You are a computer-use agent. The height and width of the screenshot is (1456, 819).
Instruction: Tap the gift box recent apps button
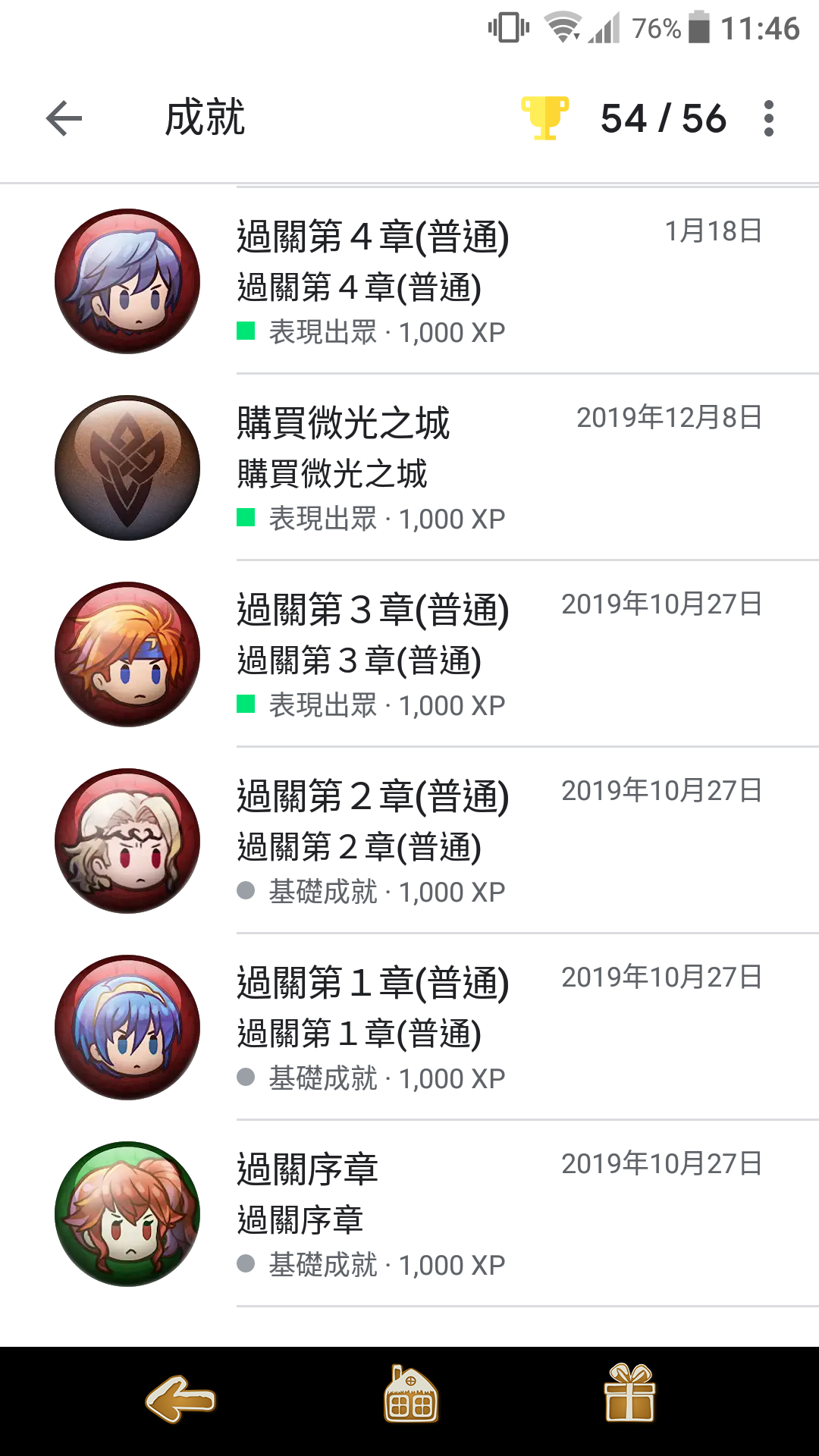tap(629, 1393)
